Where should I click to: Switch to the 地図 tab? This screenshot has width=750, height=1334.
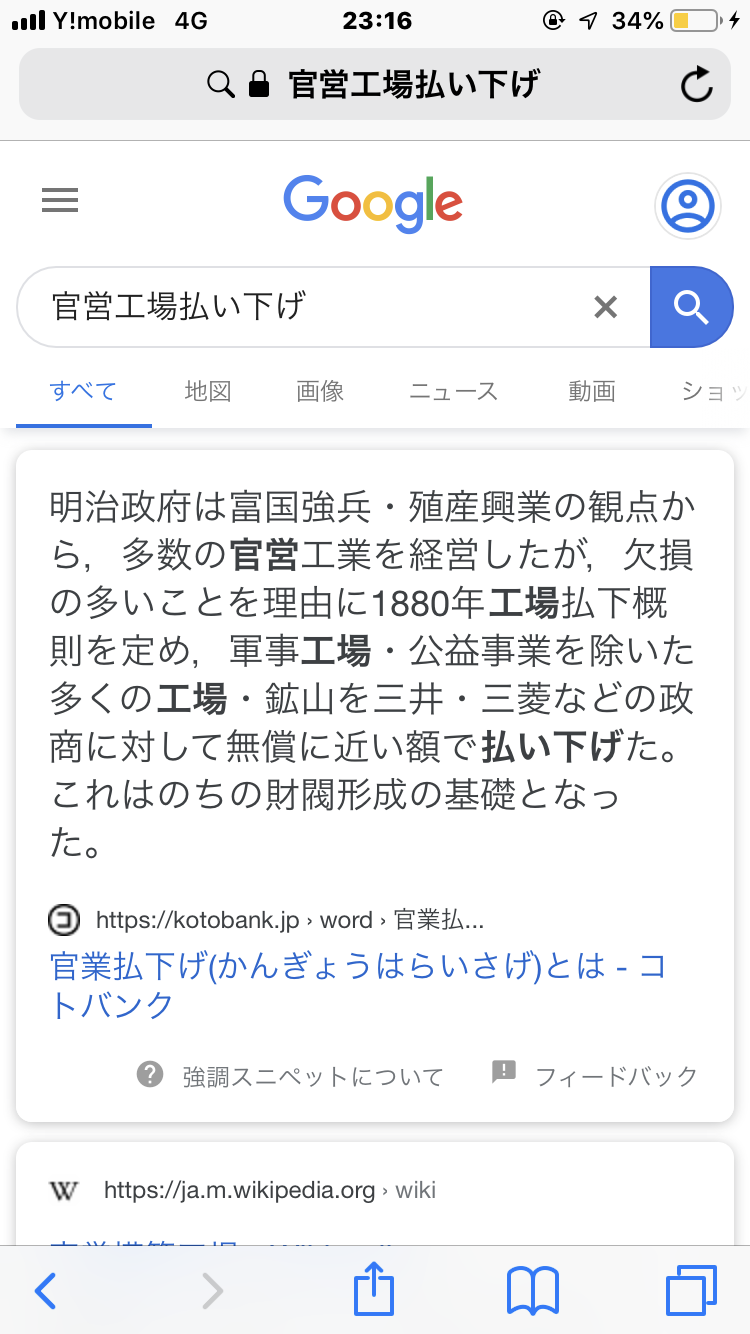click(x=208, y=391)
